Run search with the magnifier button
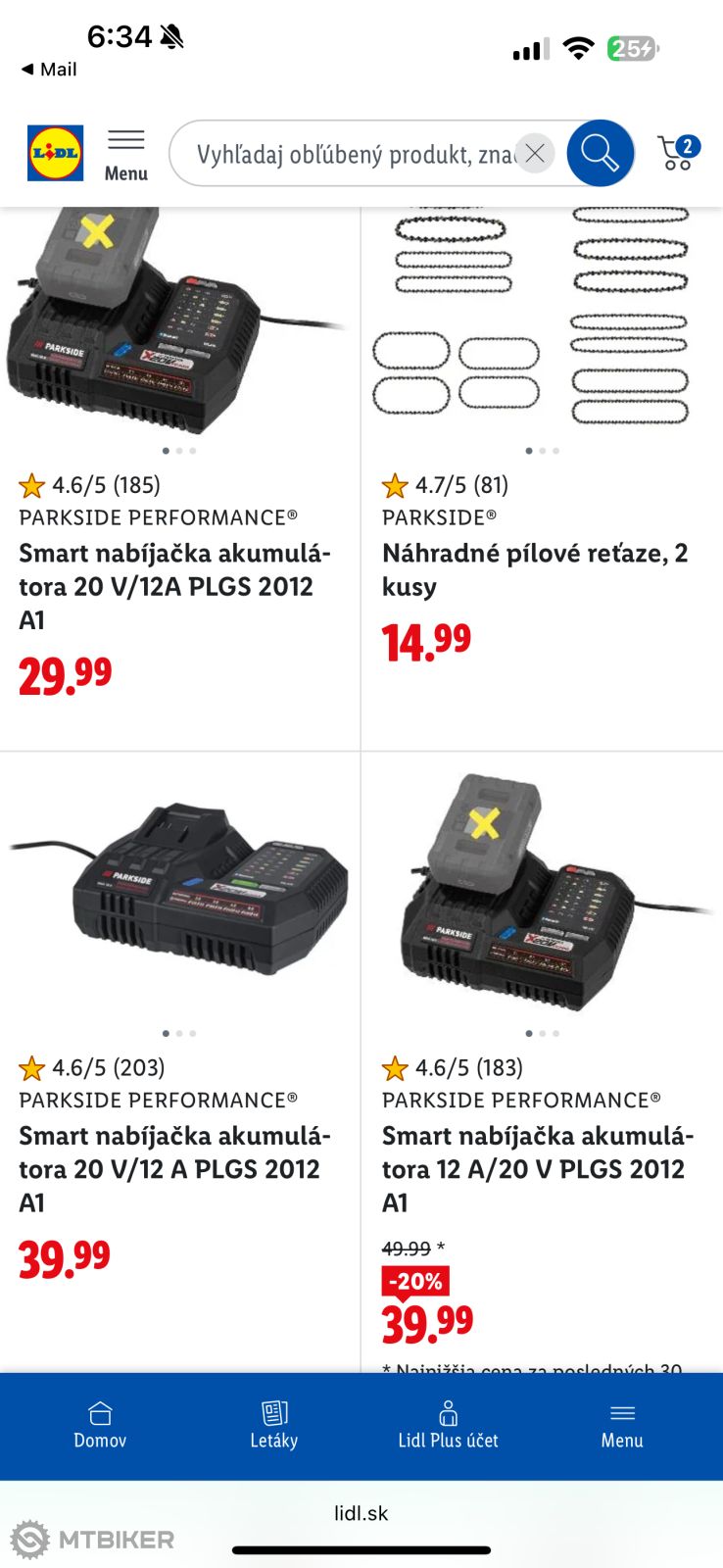Image resolution: width=723 pixels, height=1568 pixels. point(600,153)
